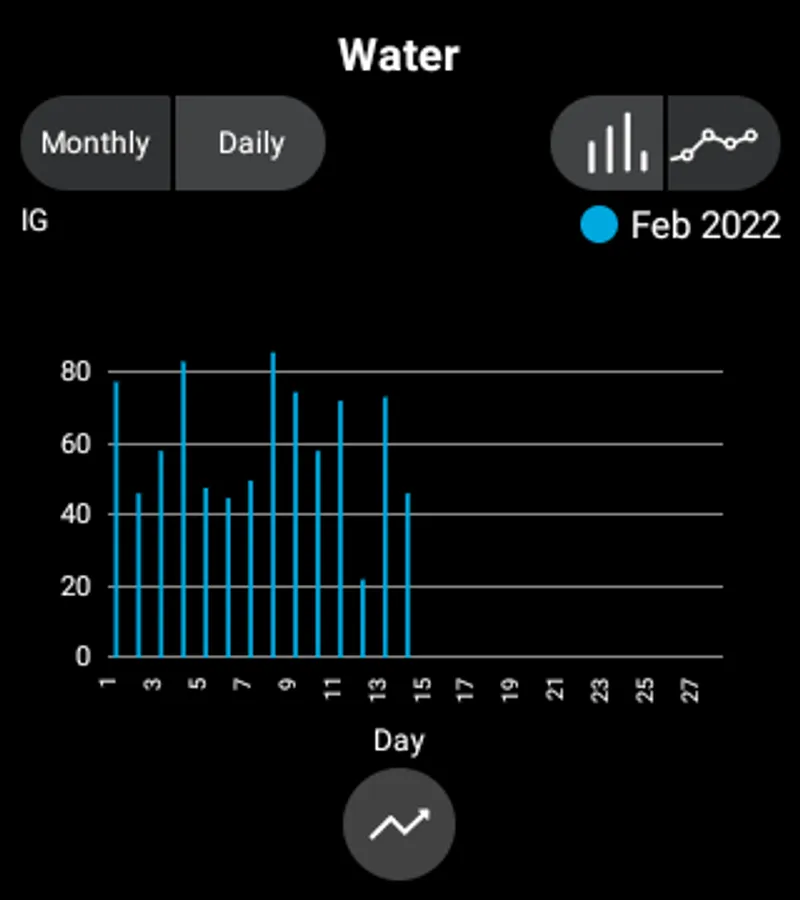The width and height of the screenshot is (800, 900).
Task: Tap the trend arrow button
Action: tap(399, 825)
